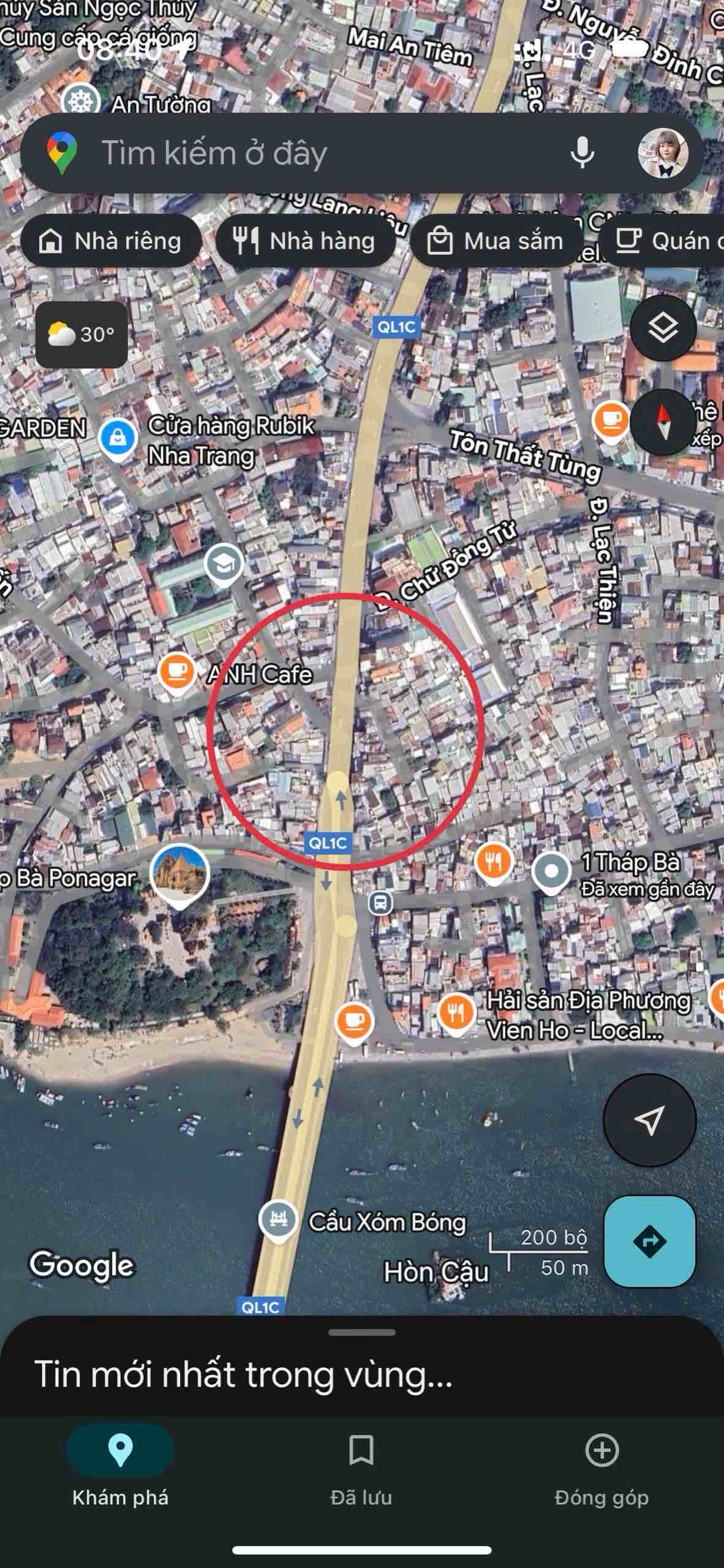Open directions with the blue arrow button
This screenshot has height=1568, width=724.
(x=649, y=1242)
